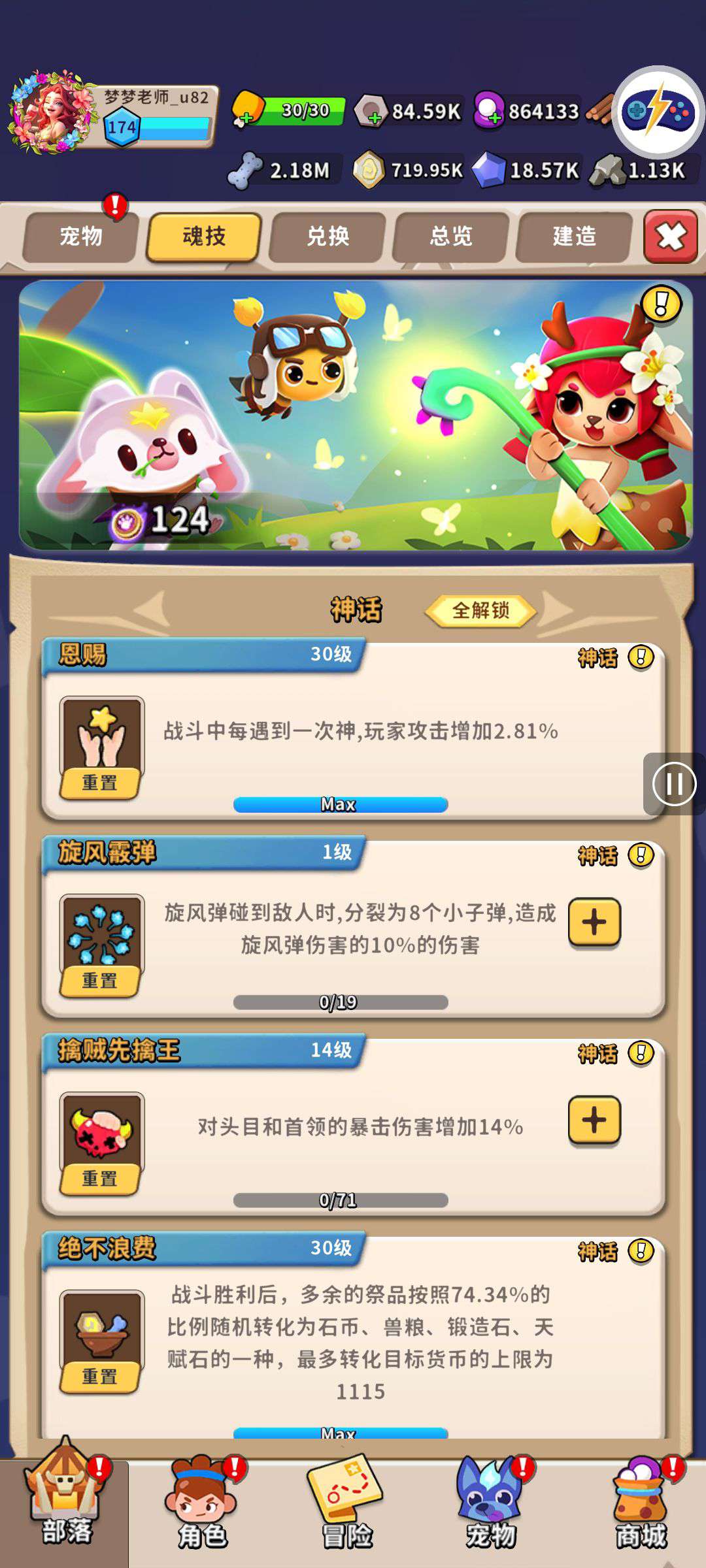The height and width of the screenshot is (1568, 706).
Task: Reset the 擒贼先擒王 skill
Action: [x=99, y=1178]
